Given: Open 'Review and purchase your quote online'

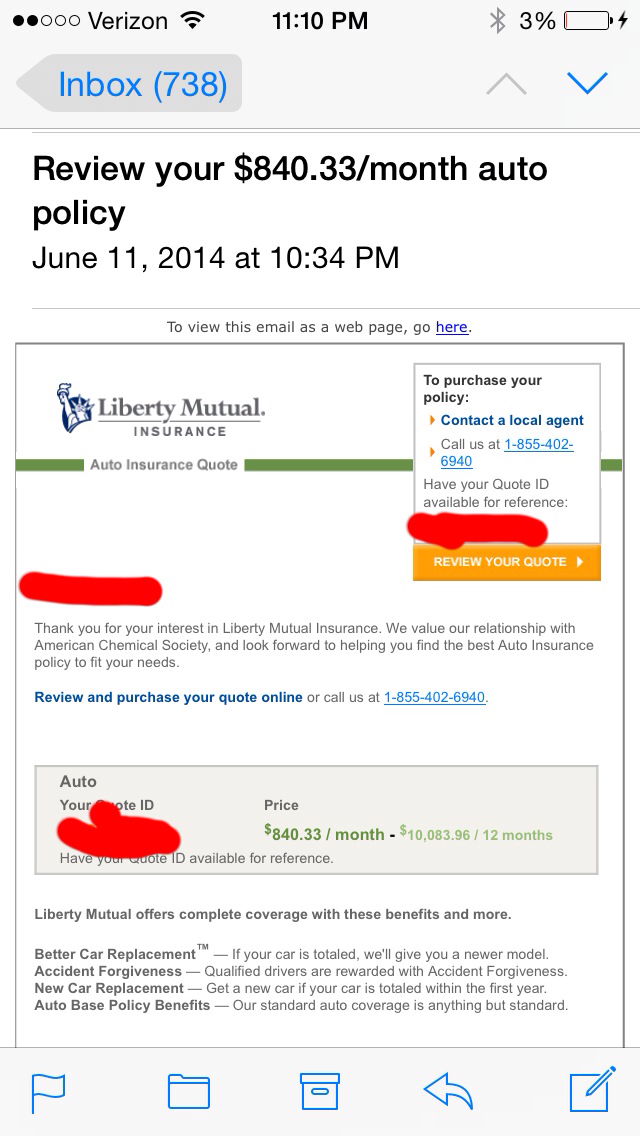Looking at the screenshot, I should 168,697.
